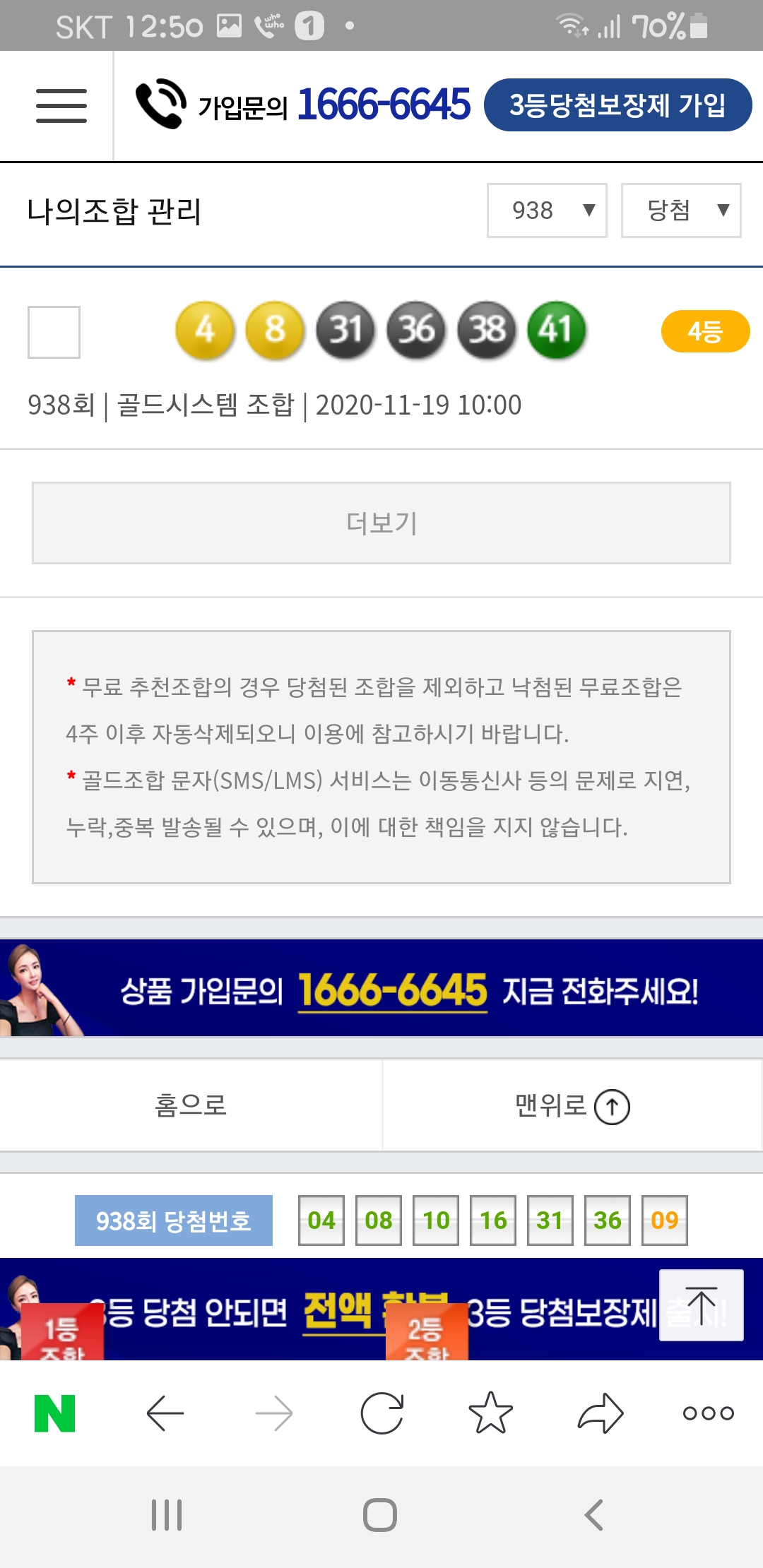Open the hamburger drawer menu
This screenshot has width=763, height=1568.
[61, 106]
